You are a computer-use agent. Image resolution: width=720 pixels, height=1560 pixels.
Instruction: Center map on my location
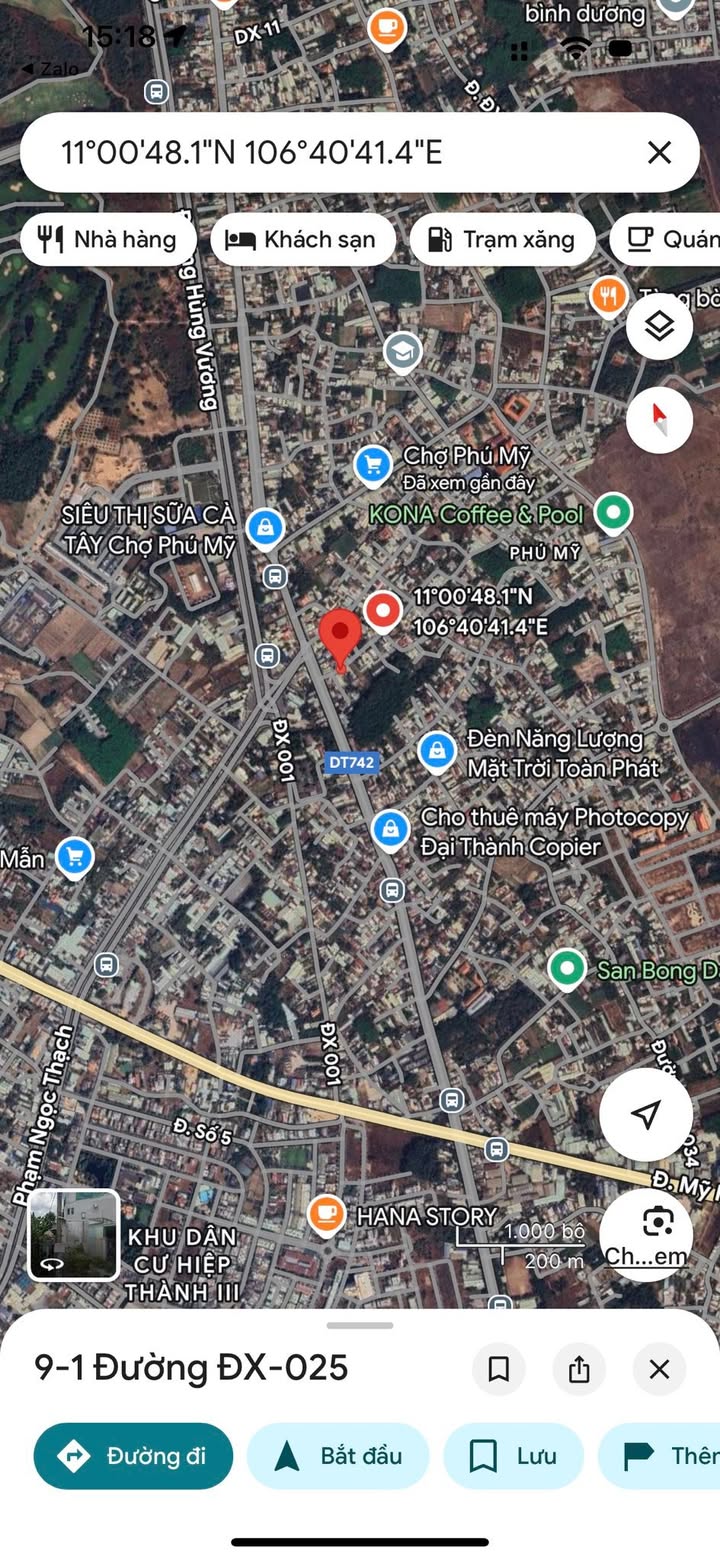646,1114
